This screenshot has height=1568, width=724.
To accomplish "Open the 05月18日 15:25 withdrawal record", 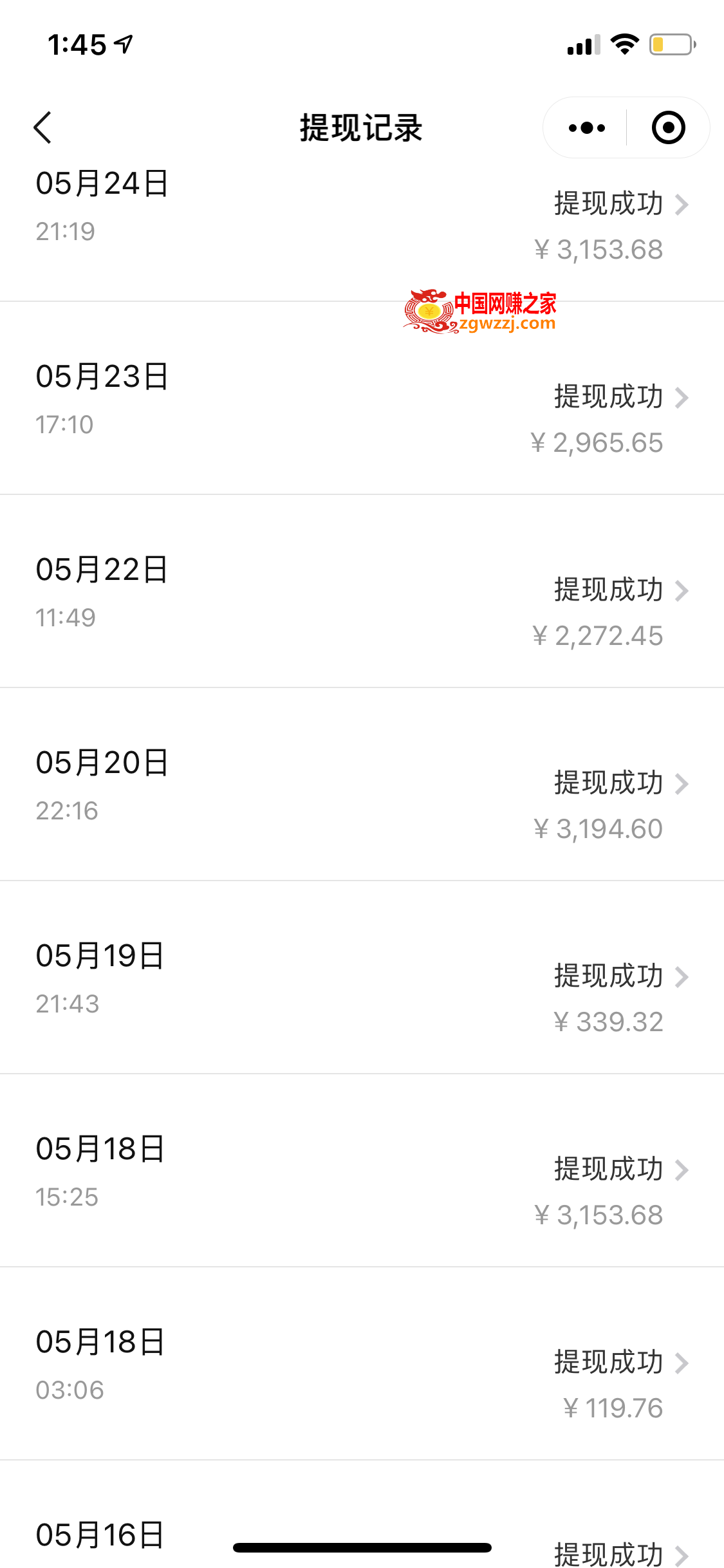I will coord(362,1171).
